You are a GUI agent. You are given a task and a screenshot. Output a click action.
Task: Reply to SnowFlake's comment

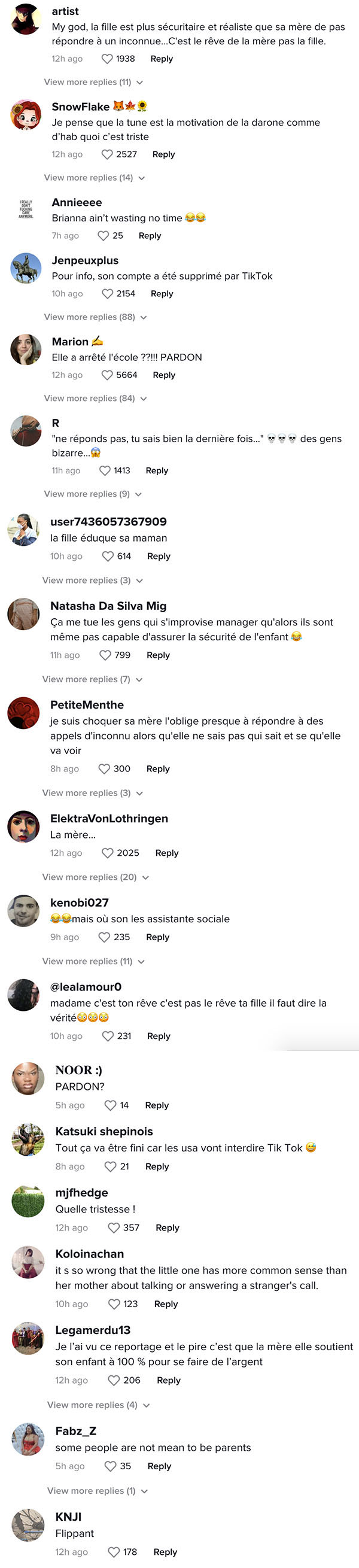(163, 154)
